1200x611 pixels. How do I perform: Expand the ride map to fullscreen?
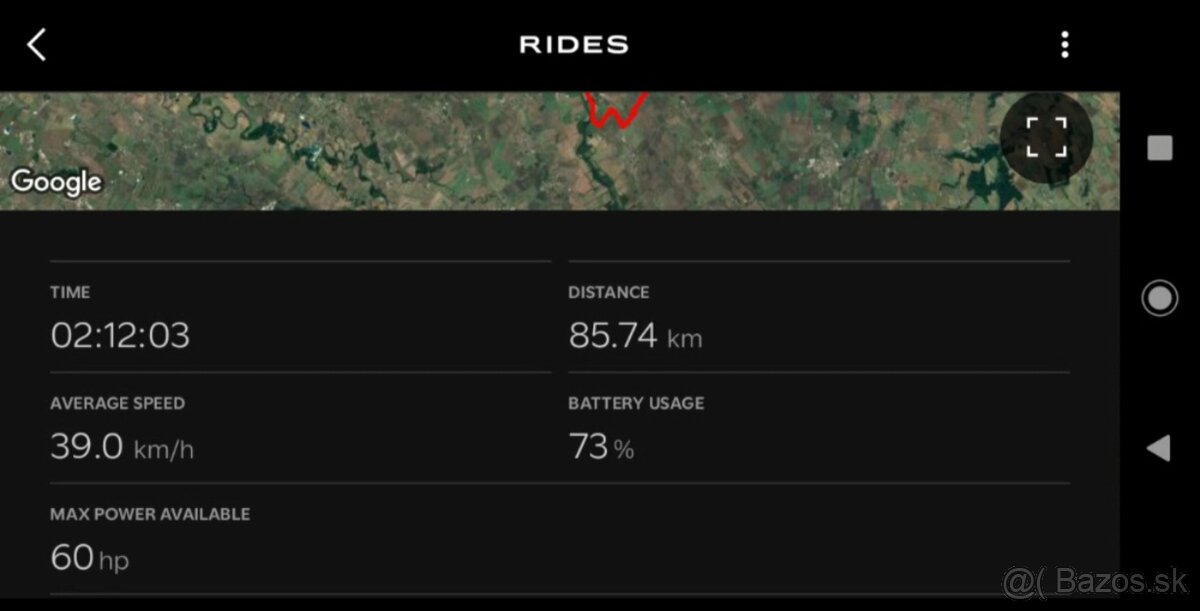pyautogui.click(x=1046, y=138)
